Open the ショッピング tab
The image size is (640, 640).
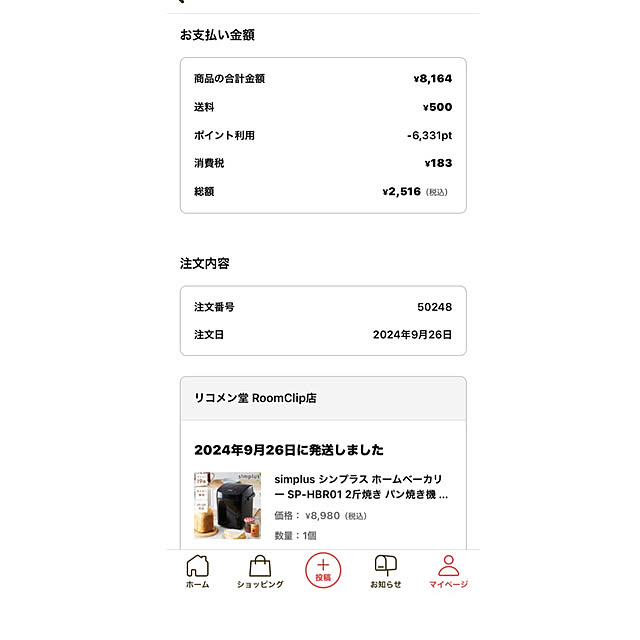[260, 571]
